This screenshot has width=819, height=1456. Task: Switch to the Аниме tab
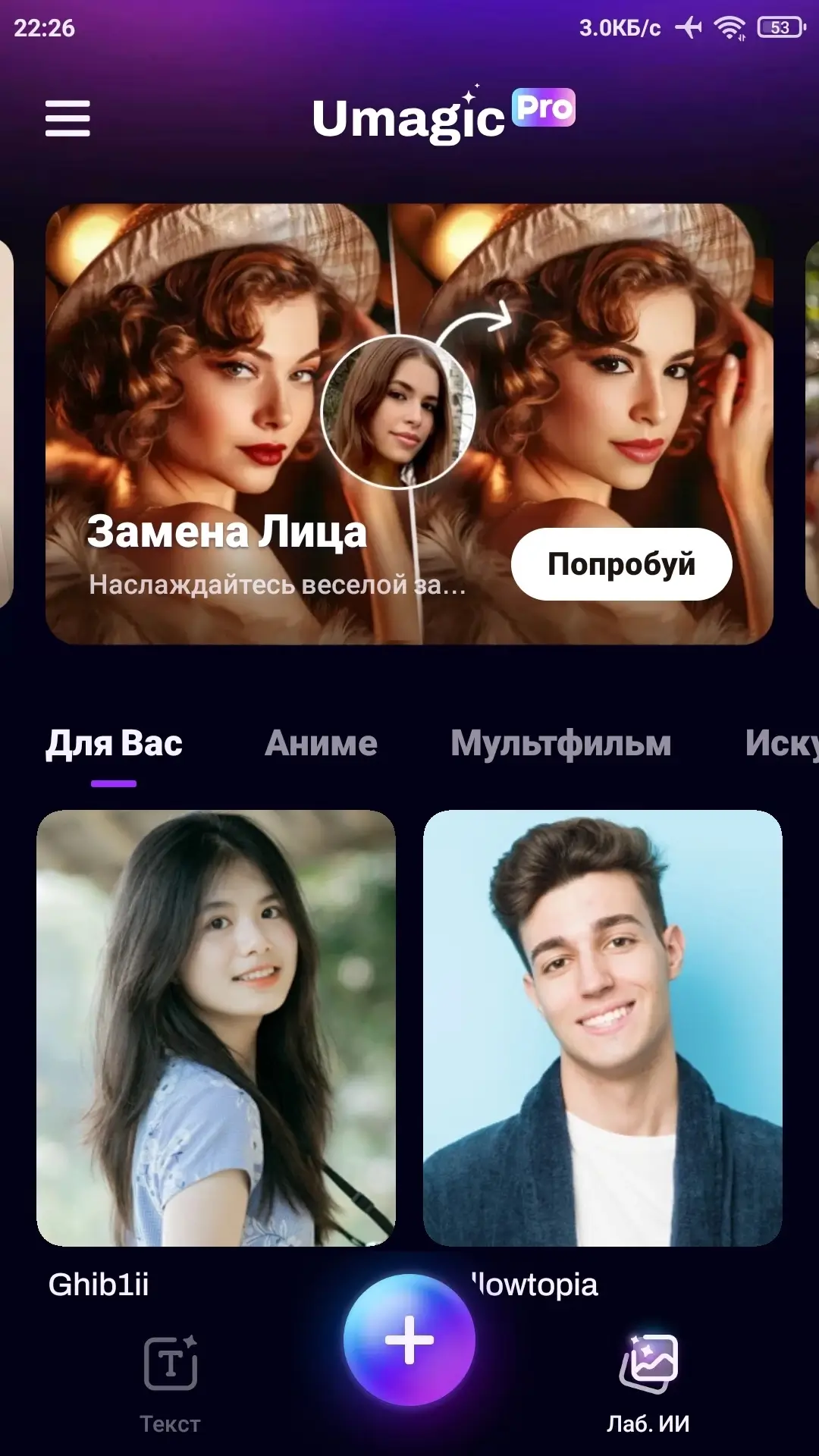(x=321, y=743)
